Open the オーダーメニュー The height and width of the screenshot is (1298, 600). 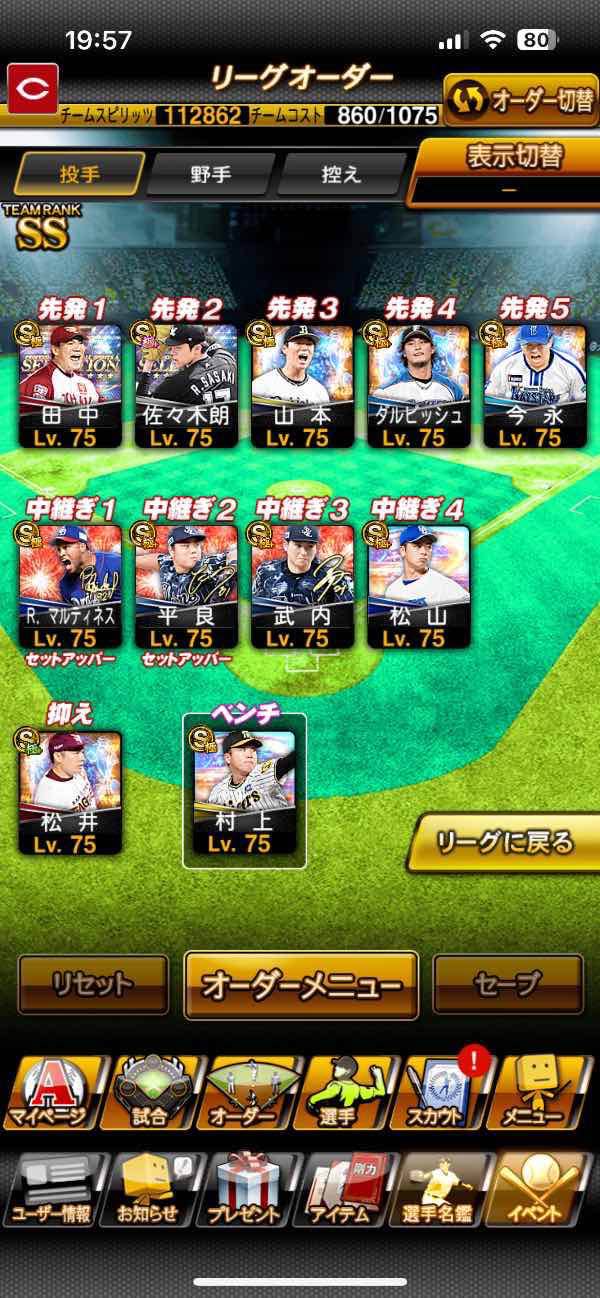coord(301,985)
